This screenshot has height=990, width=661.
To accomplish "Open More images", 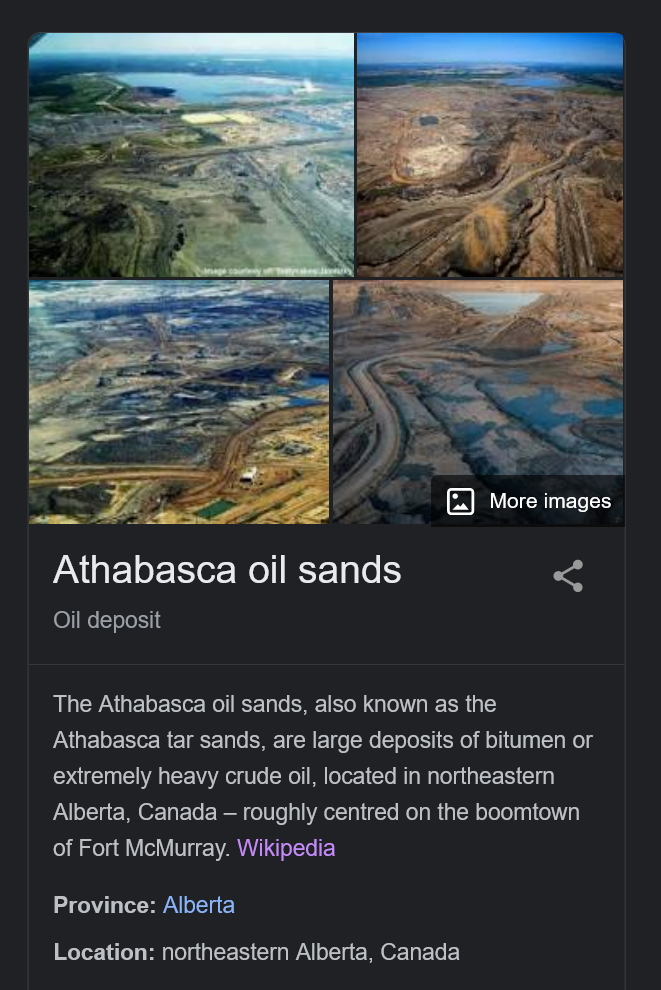I will click(x=529, y=501).
